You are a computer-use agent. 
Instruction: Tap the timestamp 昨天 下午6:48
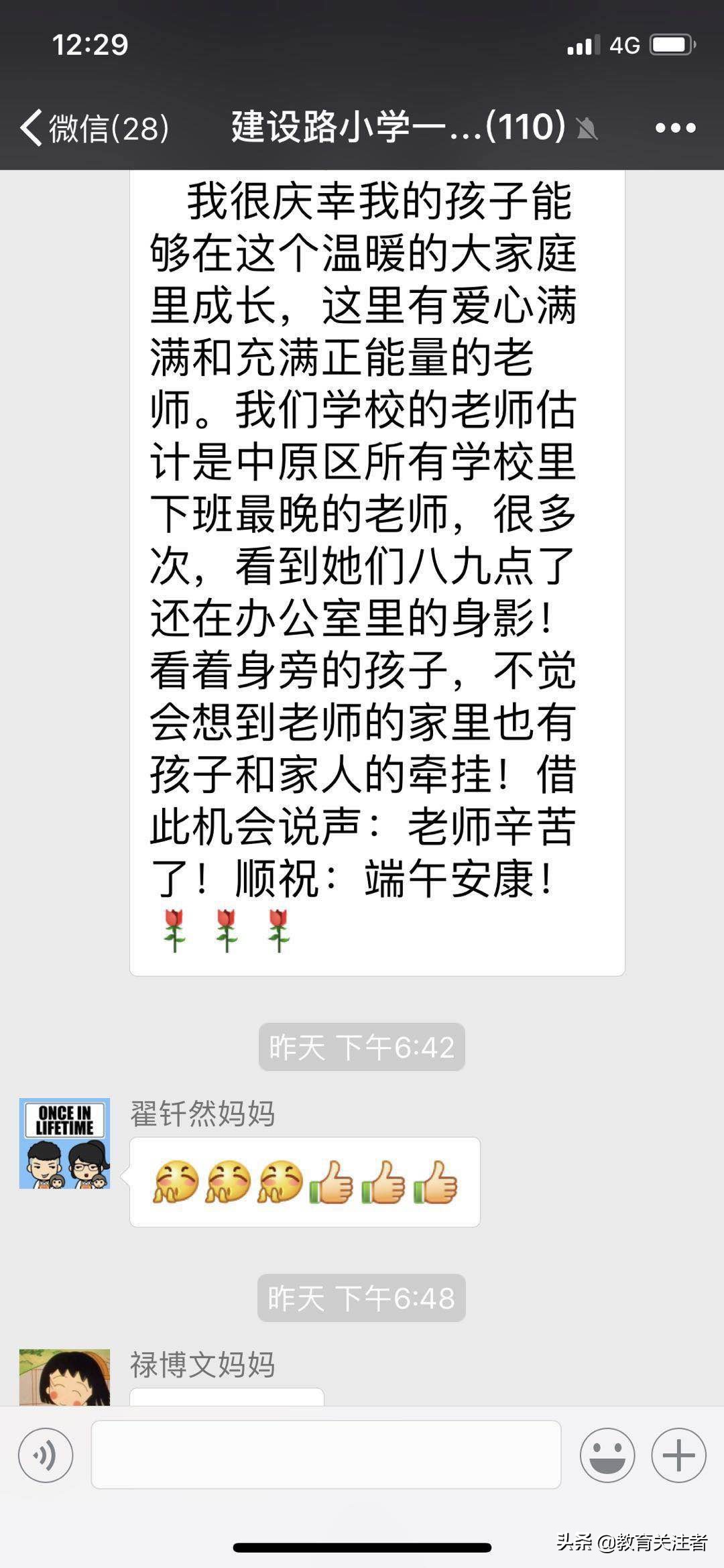pos(362,1296)
